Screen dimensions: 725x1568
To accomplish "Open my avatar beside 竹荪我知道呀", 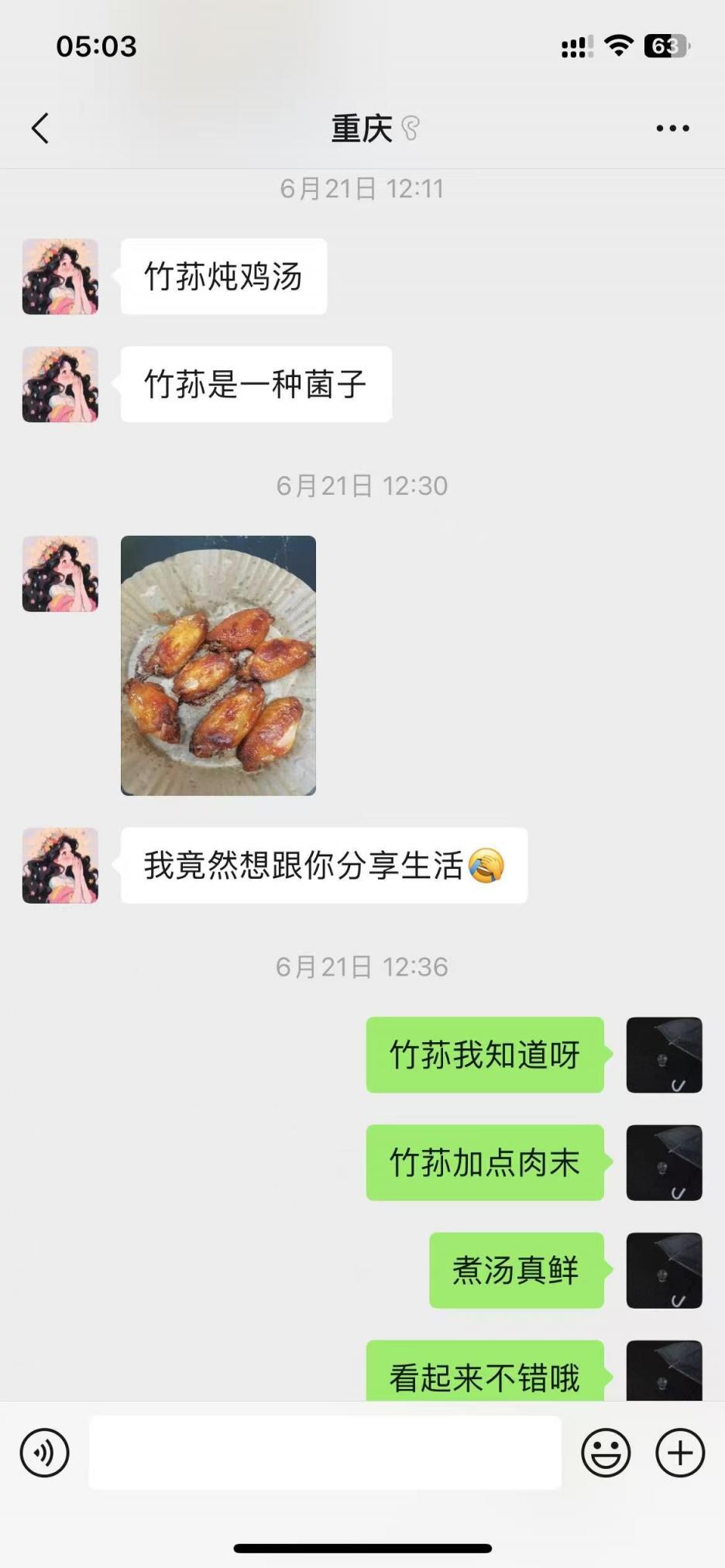I will (664, 1055).
